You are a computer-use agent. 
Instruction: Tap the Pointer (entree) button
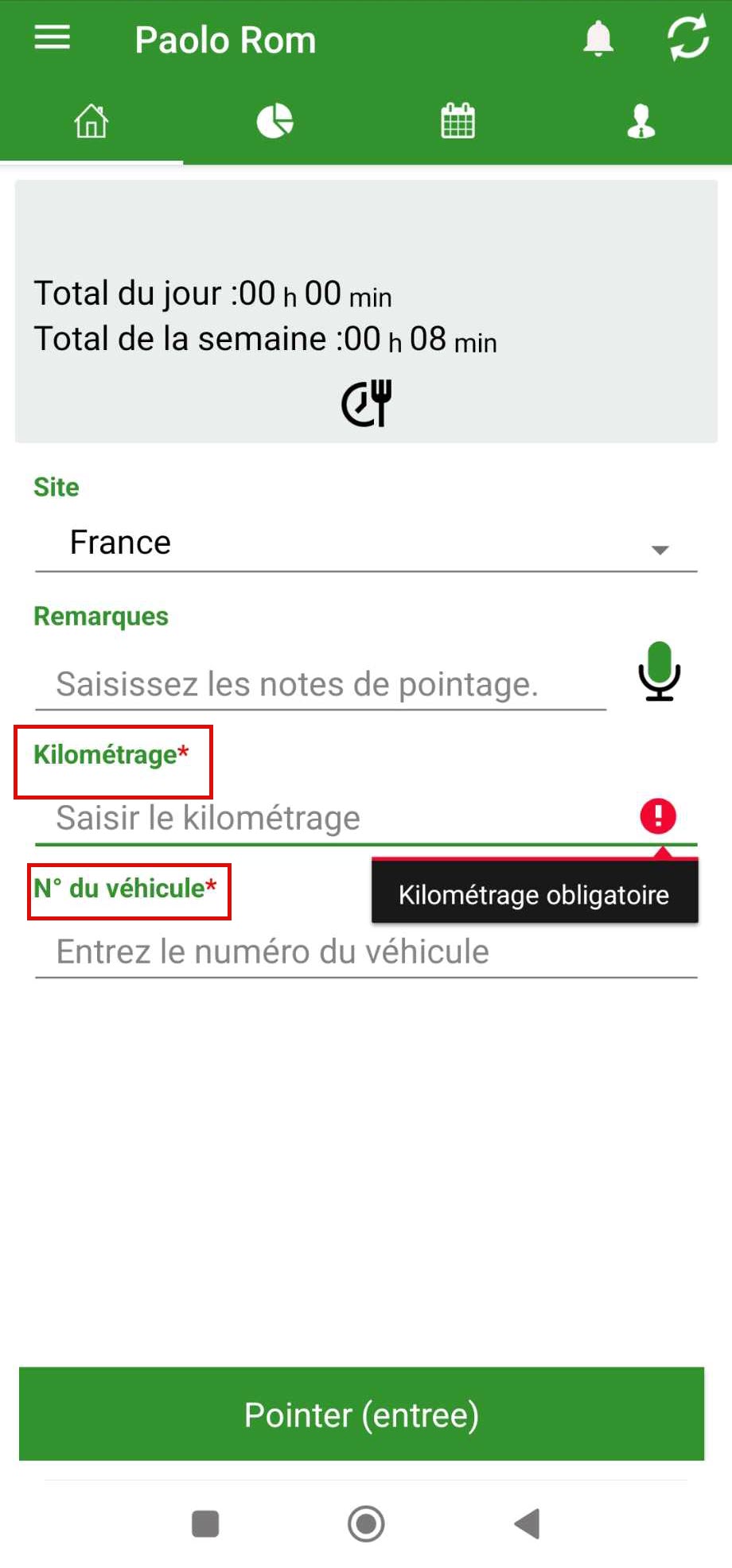click(362, 1414)
